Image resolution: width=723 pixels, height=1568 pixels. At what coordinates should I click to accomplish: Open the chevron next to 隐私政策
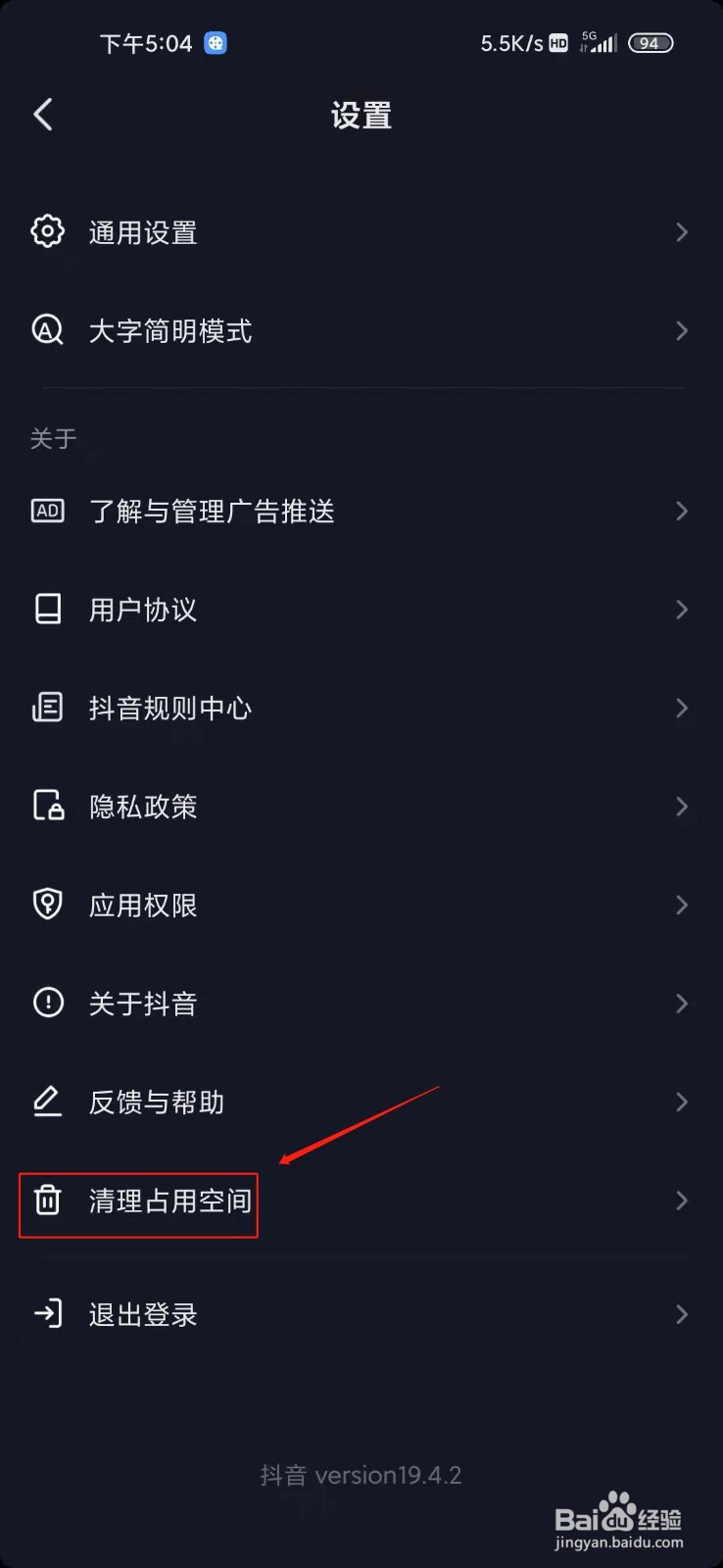pyautogui.click(x=681, y=807)
